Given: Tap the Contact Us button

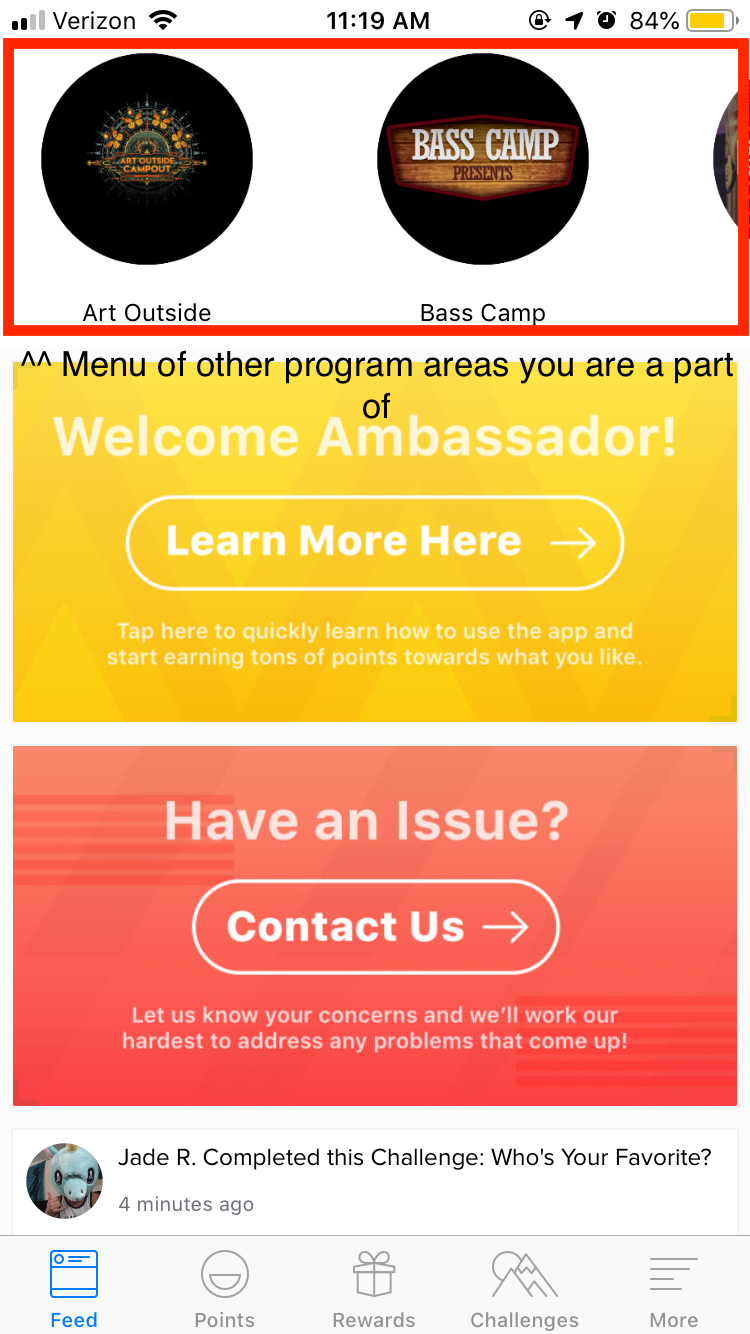Looking at the screenshot, I should click(x=375, y=927).
